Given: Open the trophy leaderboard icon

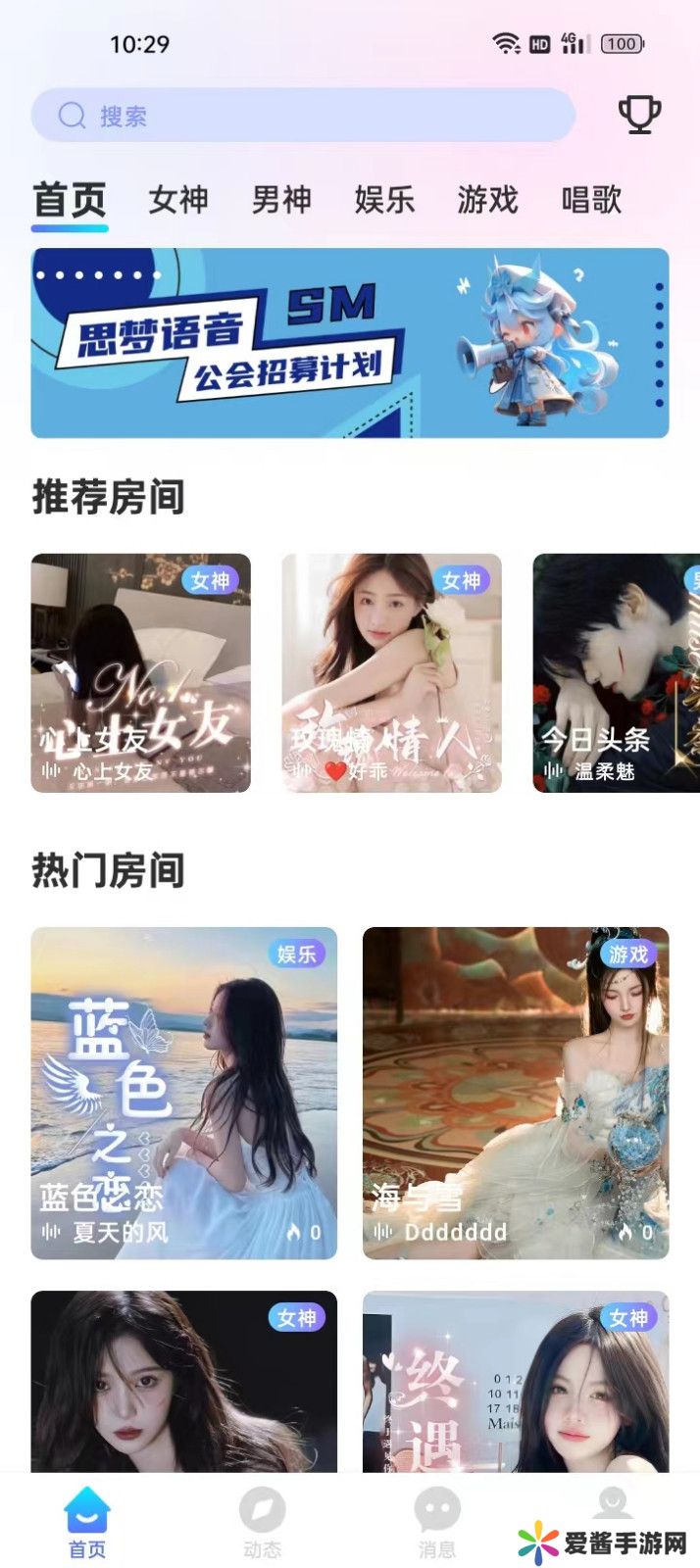Looking at the screenshot, I should [x=639, y=115].
